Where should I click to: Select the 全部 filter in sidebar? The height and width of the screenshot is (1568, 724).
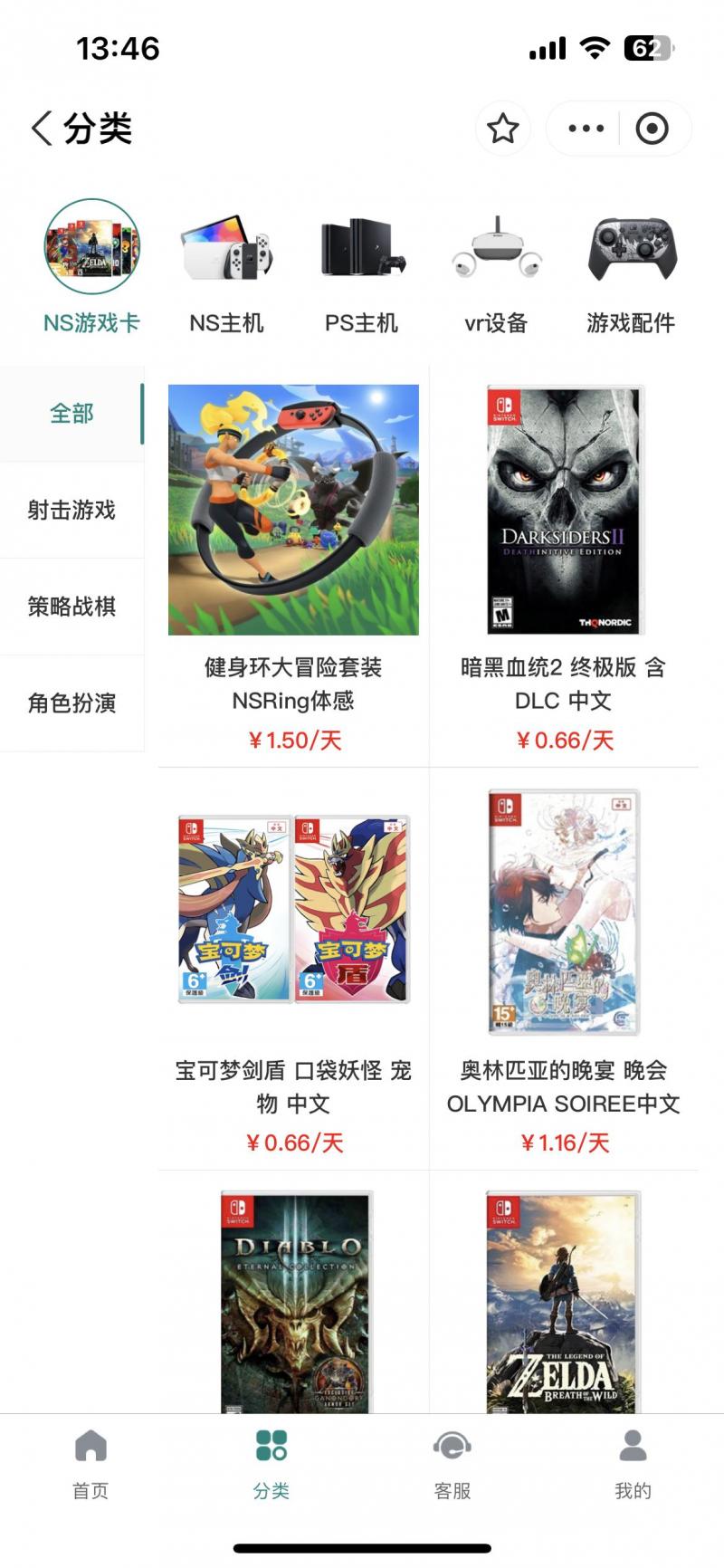pos(71,414)
